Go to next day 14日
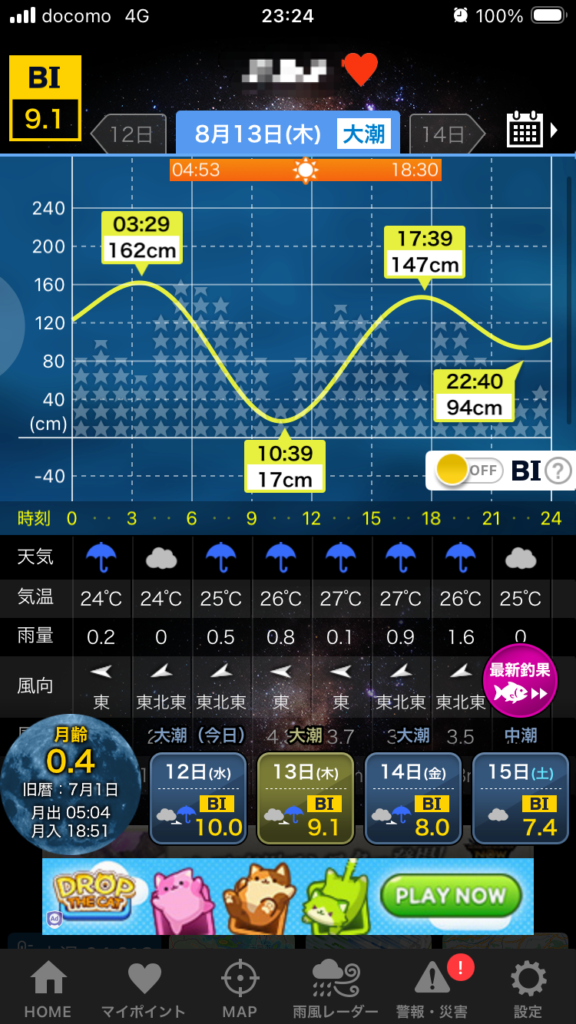Screen dimensions: 576x1024 pos(447,135)
